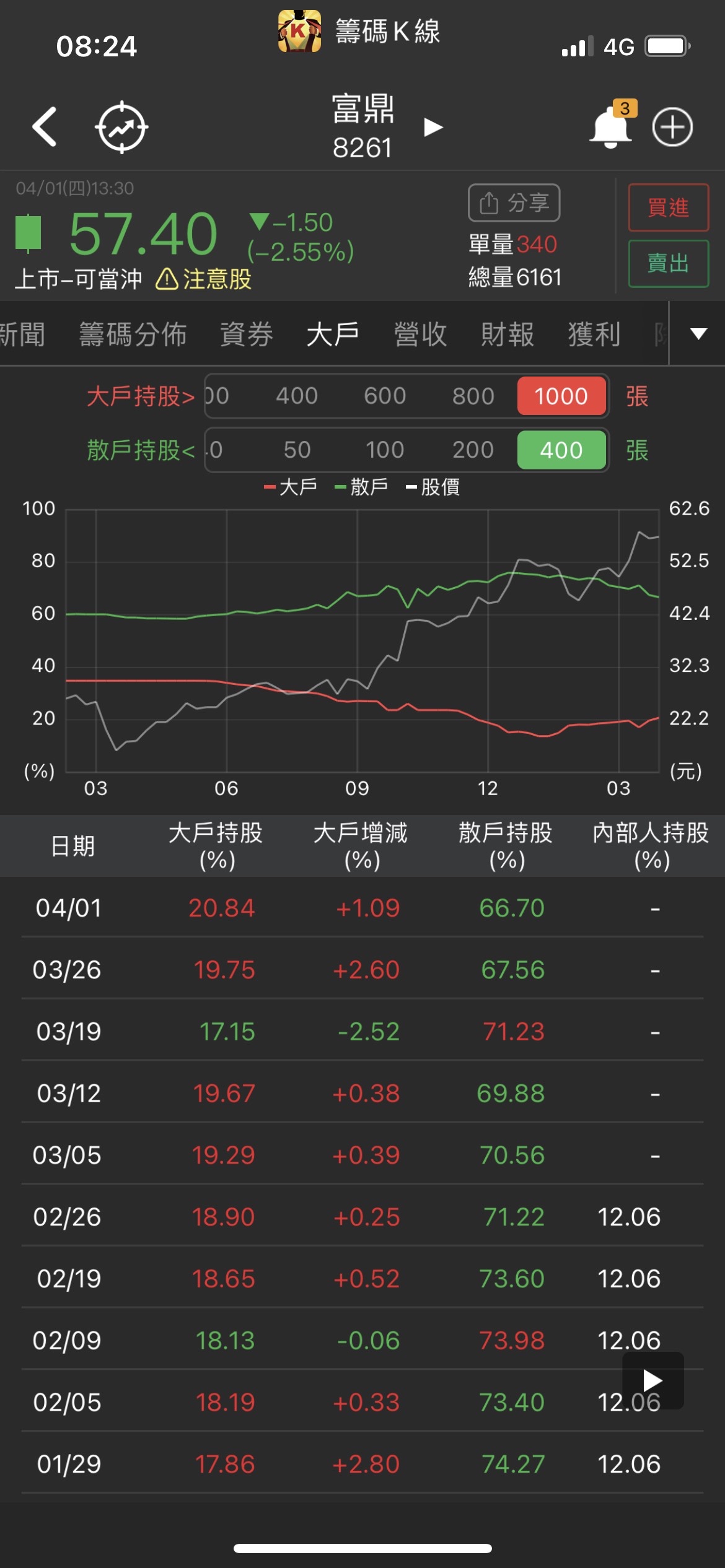The image size is (725, 1568).
Task: Open the target chart analysis icon
Action: point(121,127)
